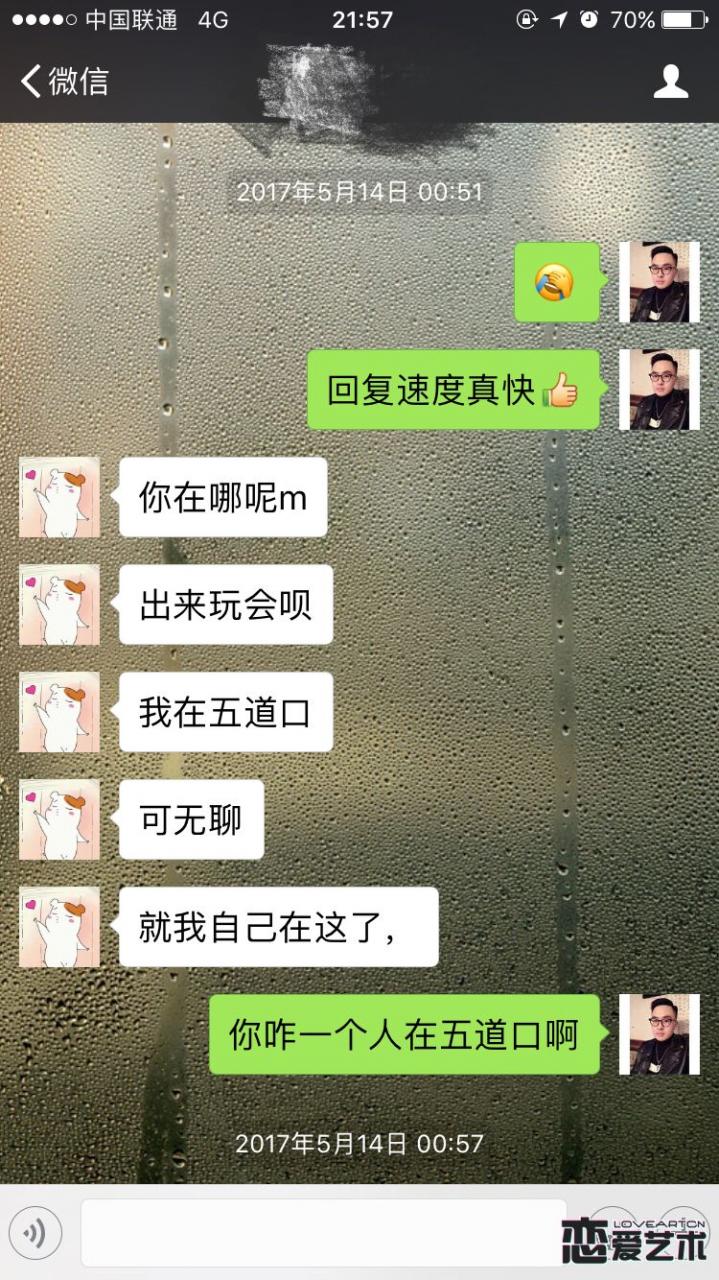The image size is (719, 1280).
Task: Open contact avatar beside 我在五道口 message
Action: point(59,712)
